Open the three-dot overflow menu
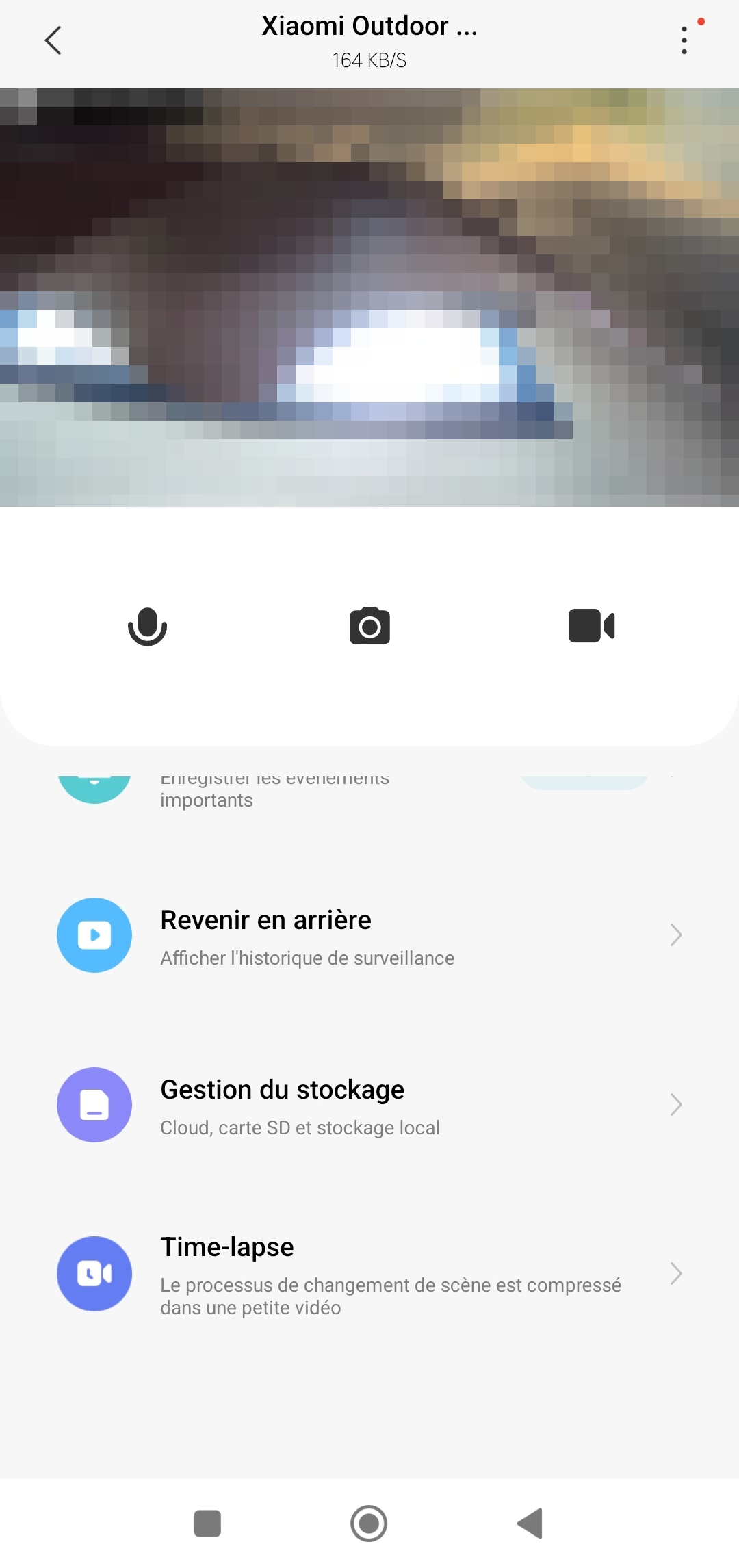This screenshot has height=1568, width=739. (x=684, y=40)
